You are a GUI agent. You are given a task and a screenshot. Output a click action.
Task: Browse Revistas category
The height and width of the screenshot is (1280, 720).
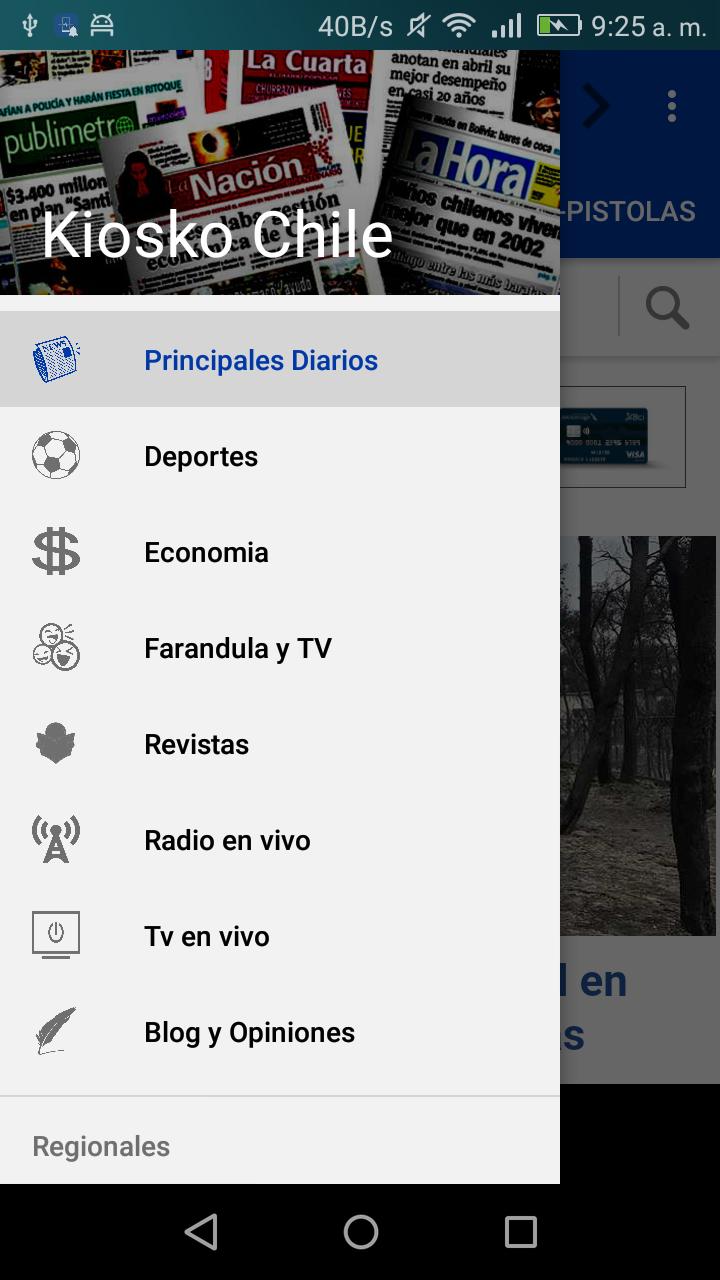point(196,744)
